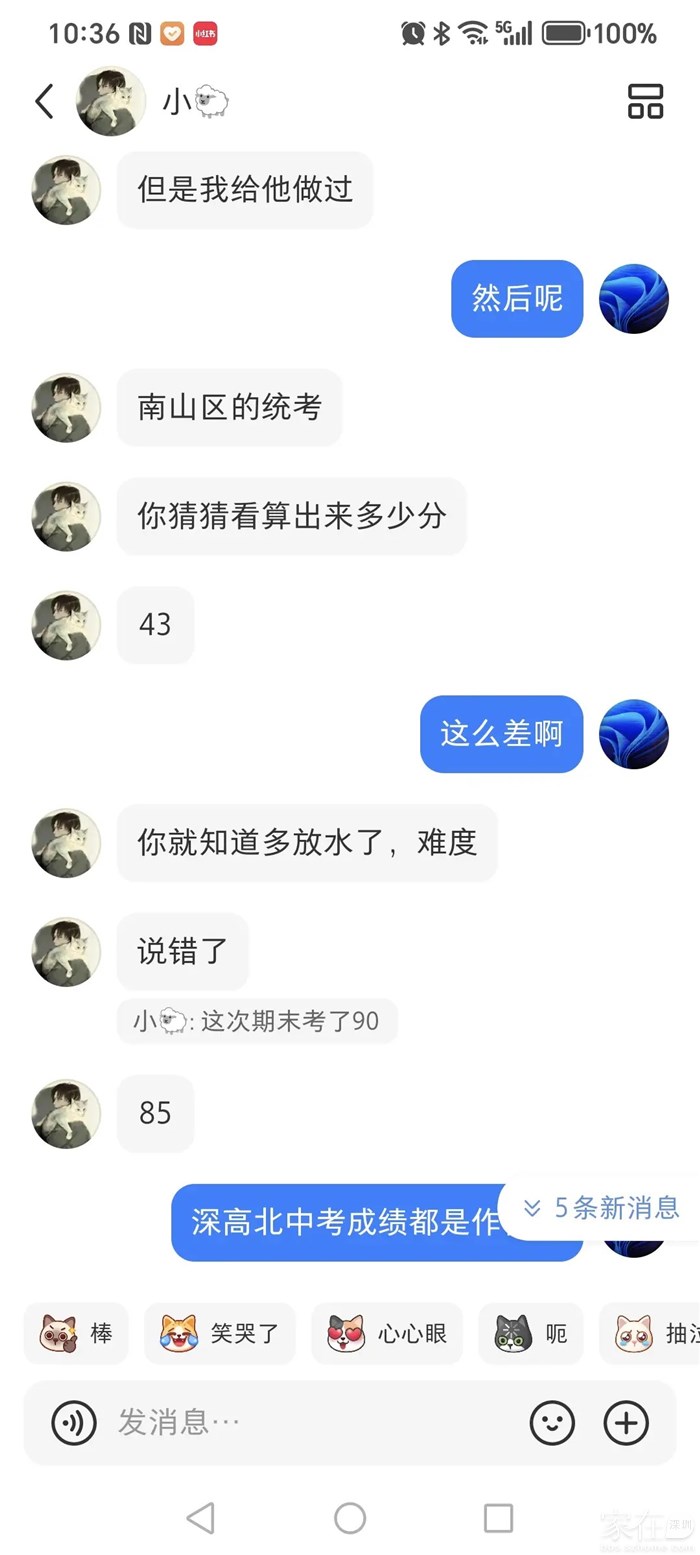Select the 呃 sticker chip
Screen dimensions: 700x1555
[x=530, y=1333]
